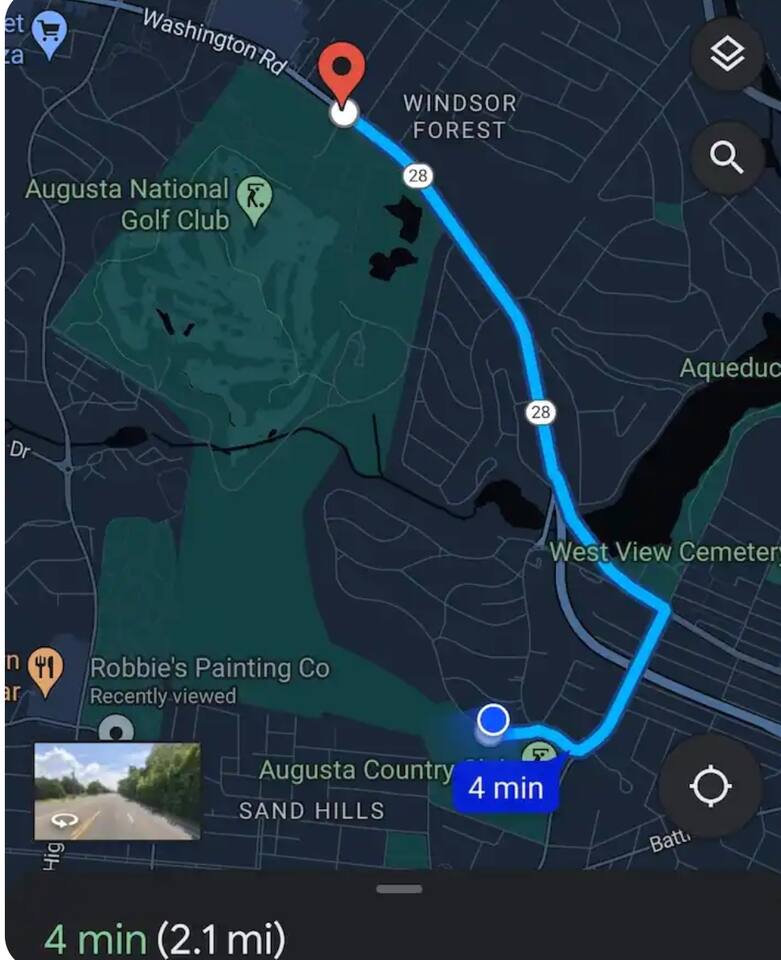This screenshot has width=781, height=960.
Task: Open the blue shopping cart marker
Action: pyautogui.click(x=49, y=34)
